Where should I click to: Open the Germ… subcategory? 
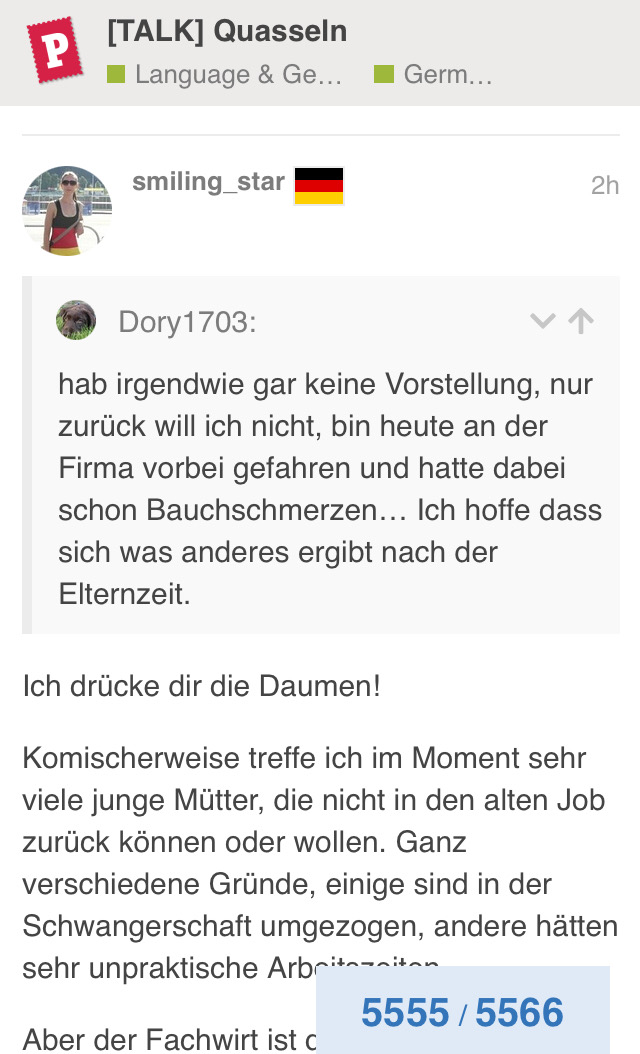point(434,74)
